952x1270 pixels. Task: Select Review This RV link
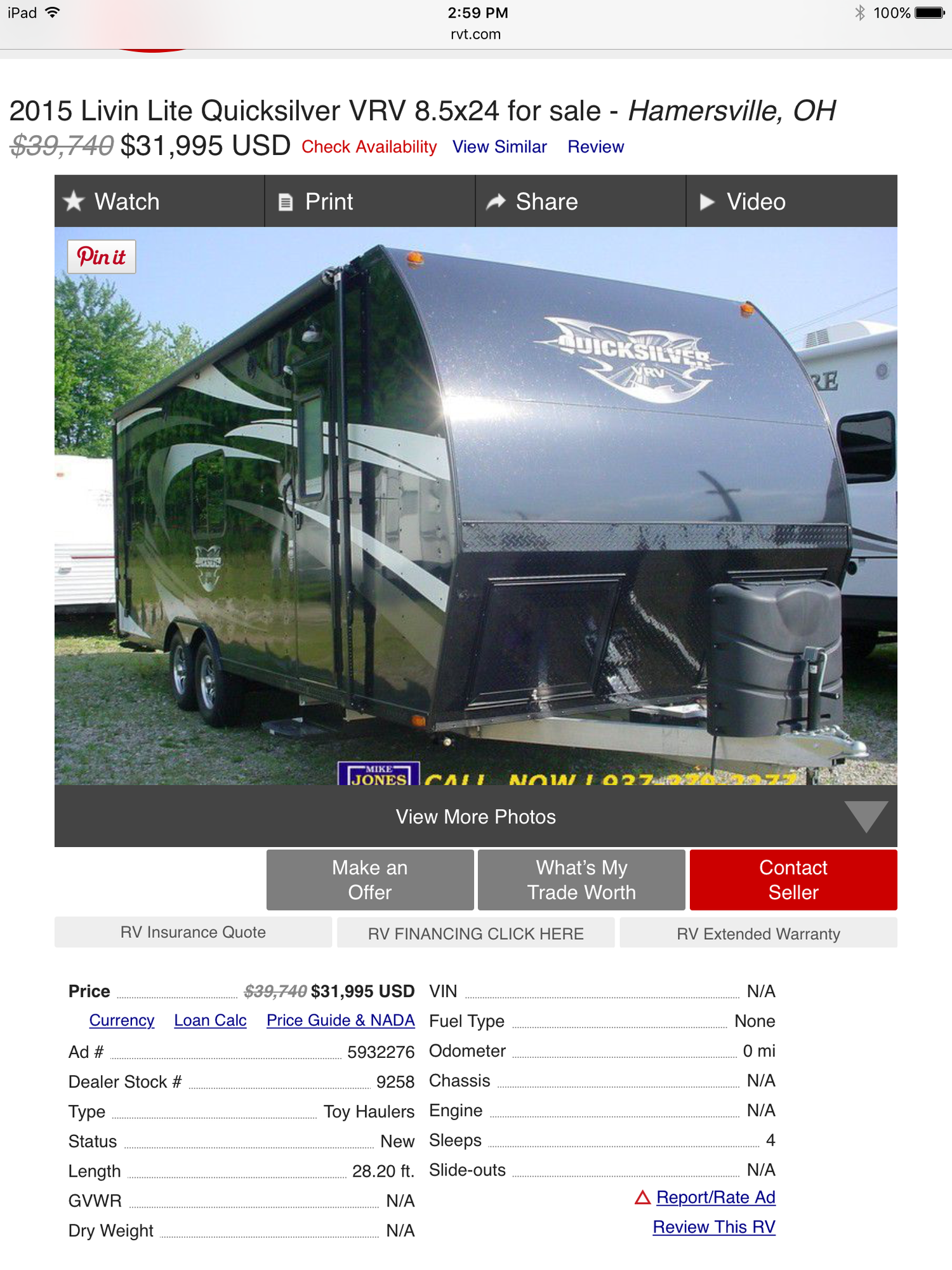[714, 1227]
